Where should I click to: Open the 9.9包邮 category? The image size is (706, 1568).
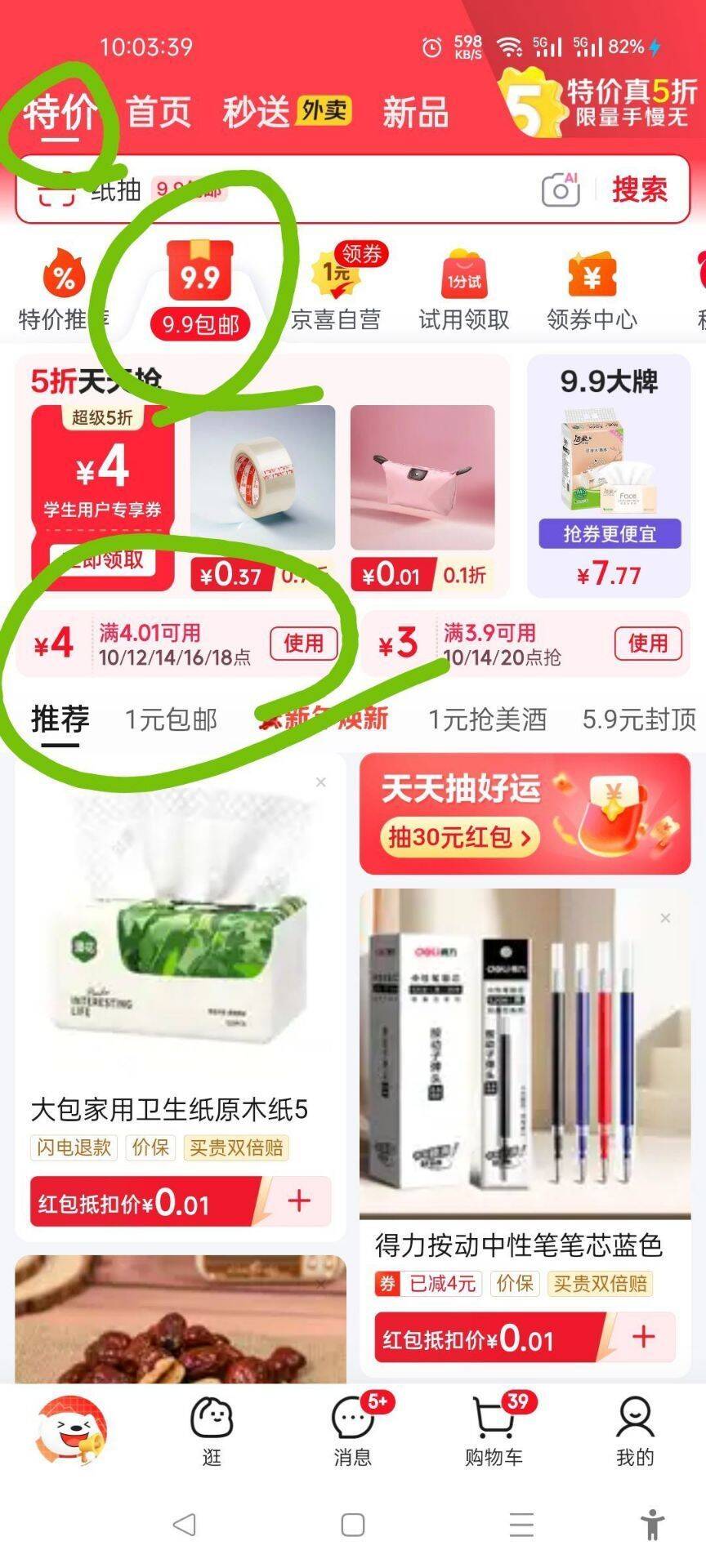tap(200, 290)
